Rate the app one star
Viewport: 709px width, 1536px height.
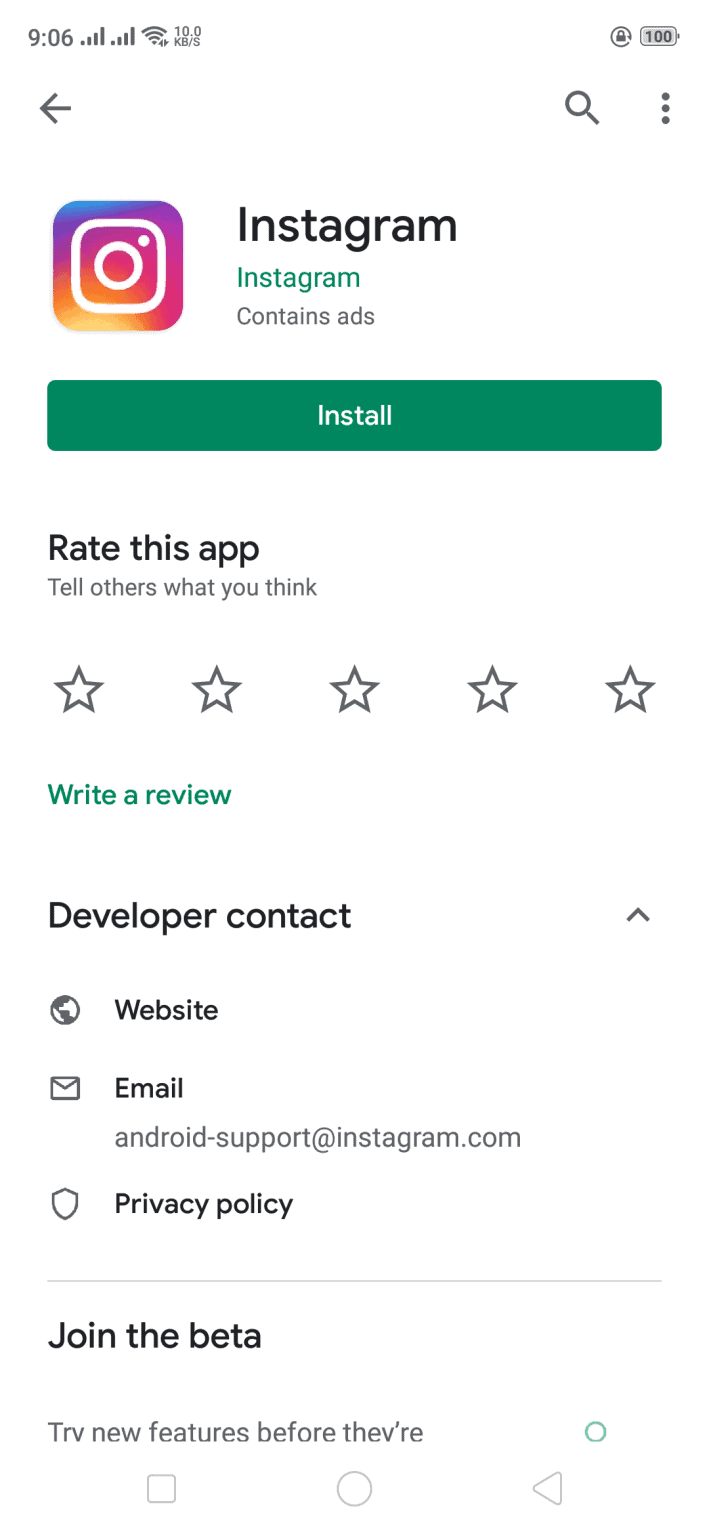click(78, 691)
